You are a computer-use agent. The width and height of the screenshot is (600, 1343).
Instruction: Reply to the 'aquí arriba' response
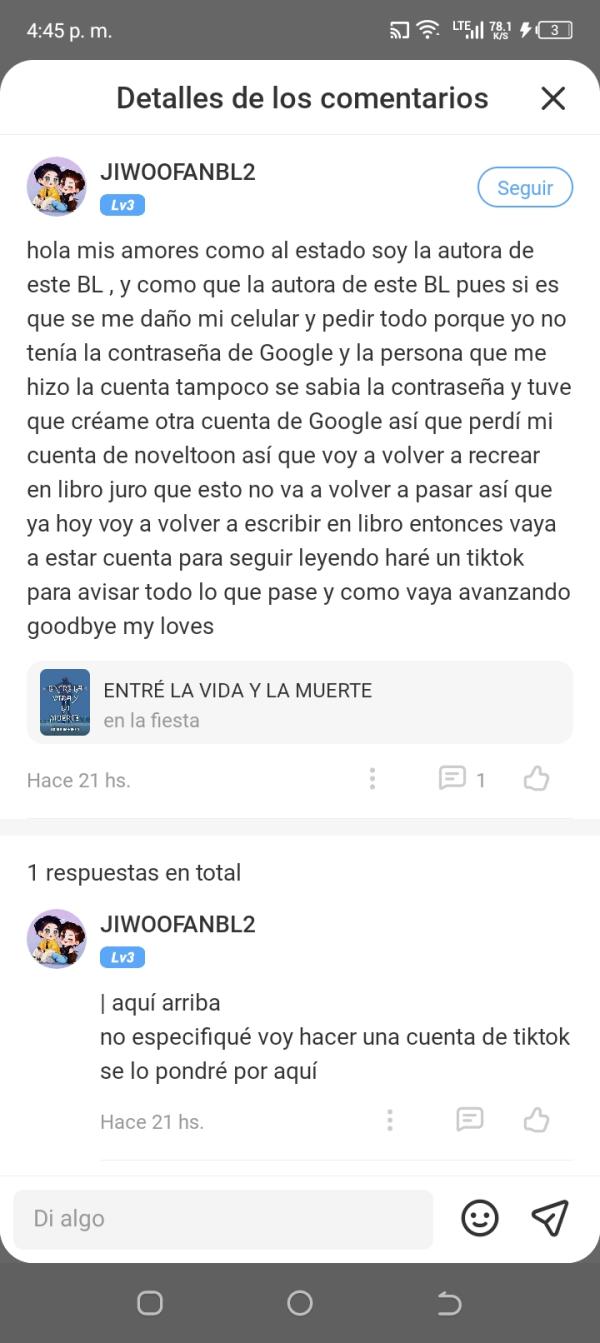[470, 1120]
